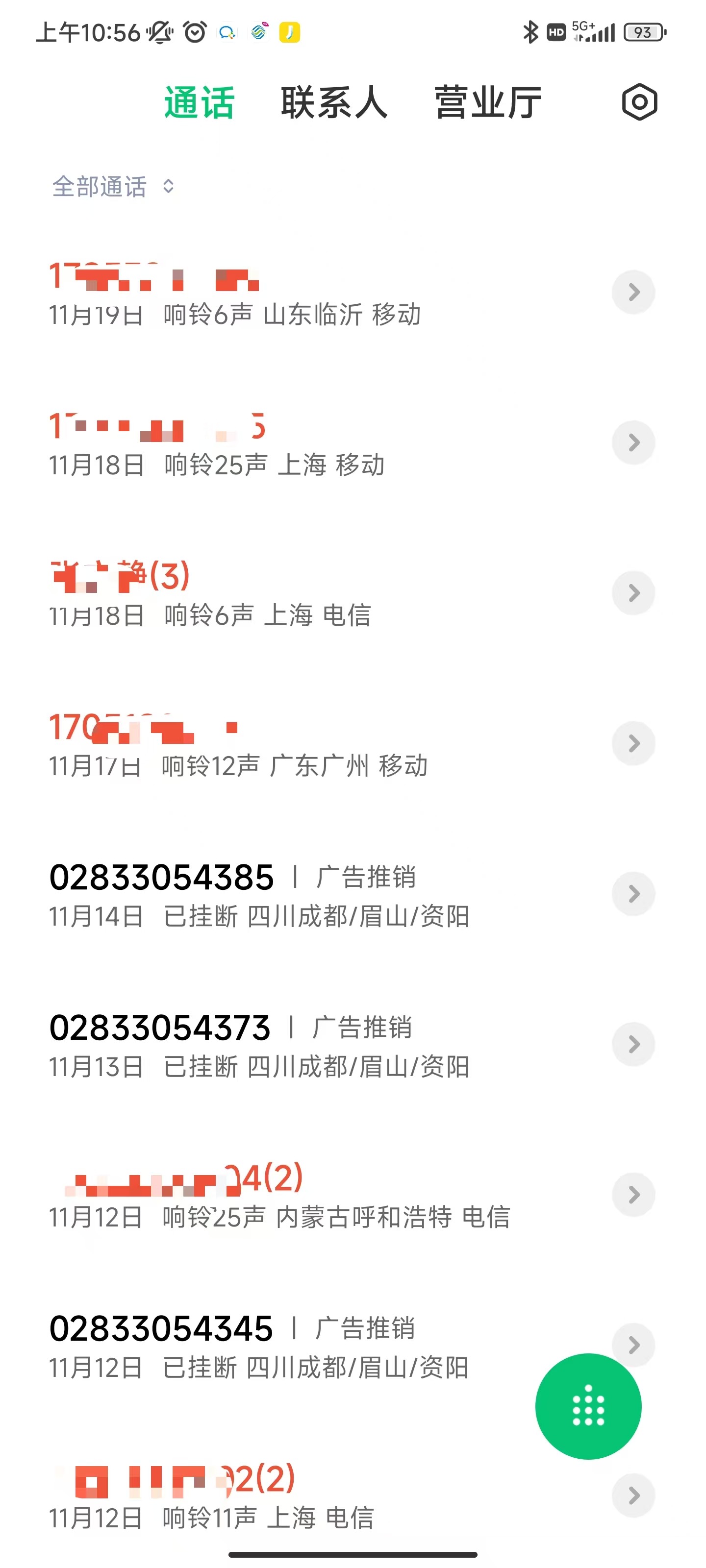Open details arrow for 02833054373
The image size is (706, 1568).
(x=633, y=1044)
